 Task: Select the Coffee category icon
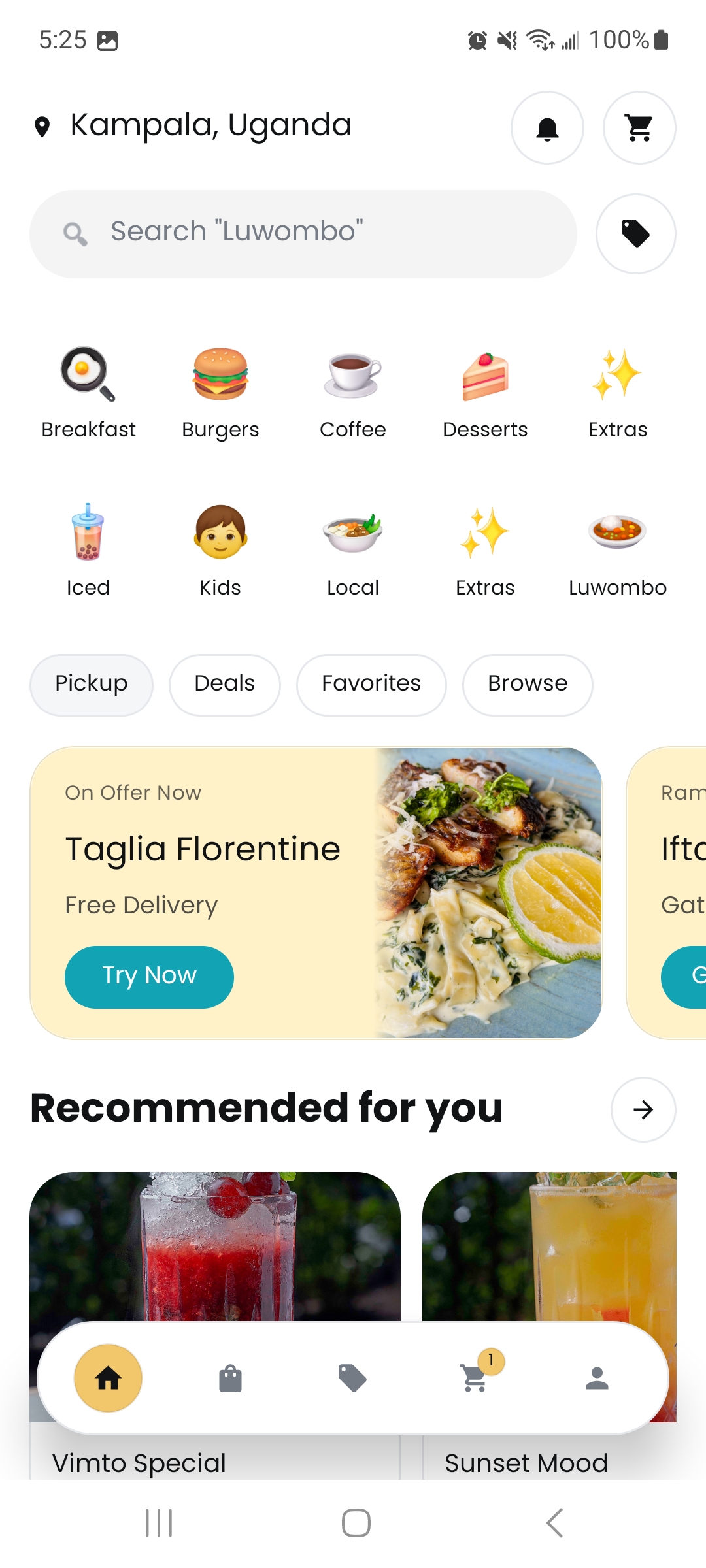[x=352, y=376]
